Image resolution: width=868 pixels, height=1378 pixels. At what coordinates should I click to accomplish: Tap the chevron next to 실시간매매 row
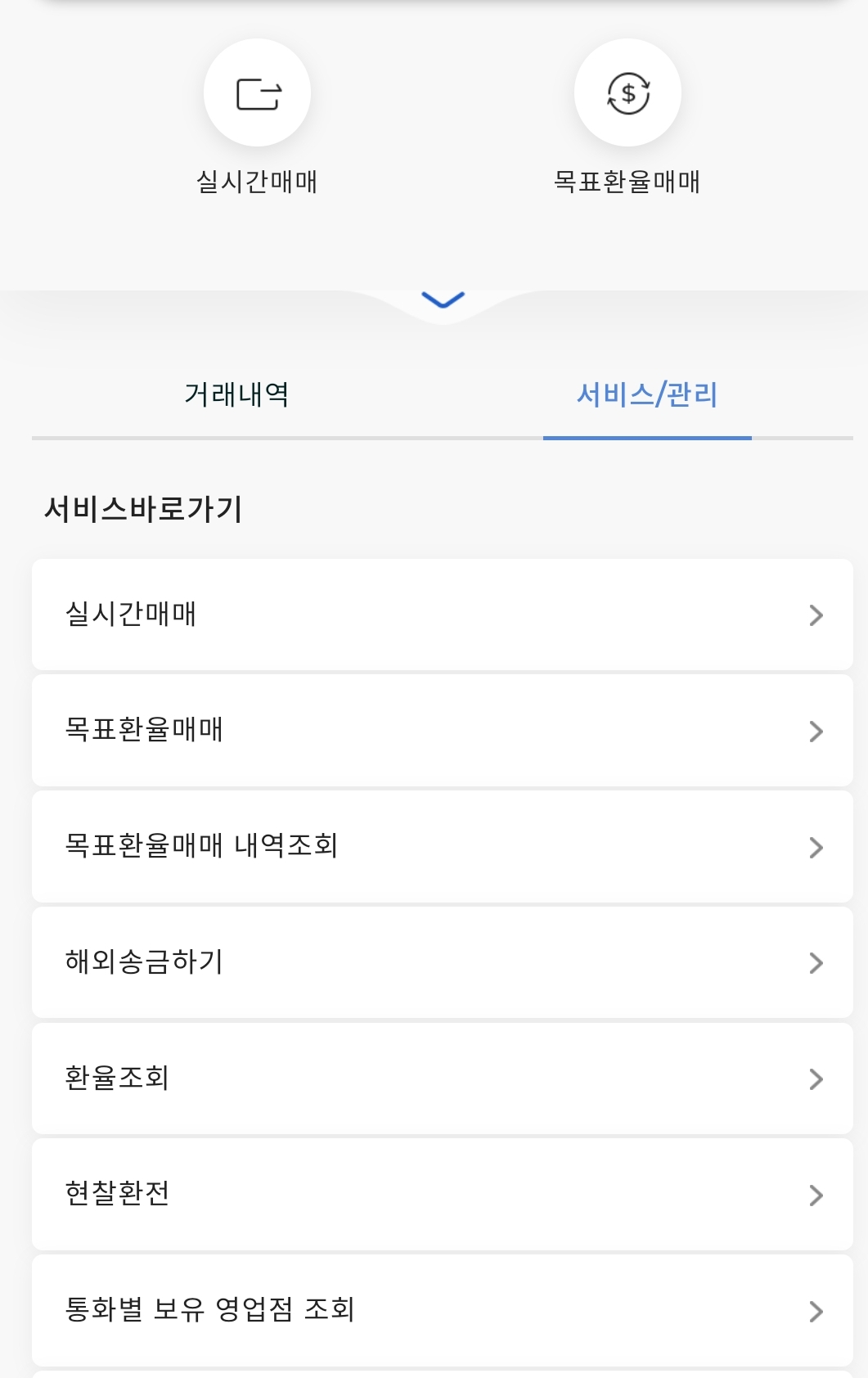click(x=816, y=615)
